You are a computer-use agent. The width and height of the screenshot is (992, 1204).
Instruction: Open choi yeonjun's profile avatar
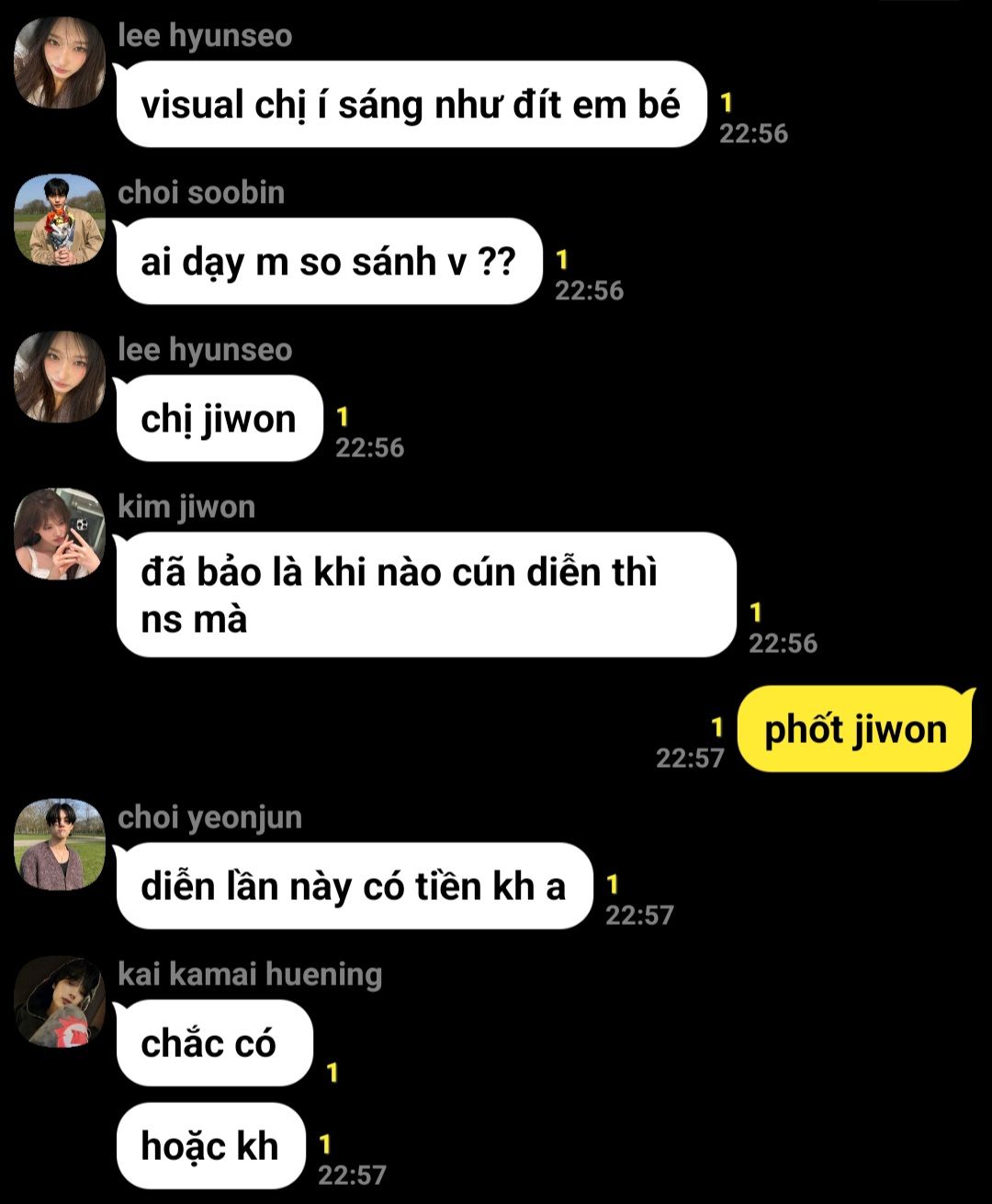(x=60, y=845)
